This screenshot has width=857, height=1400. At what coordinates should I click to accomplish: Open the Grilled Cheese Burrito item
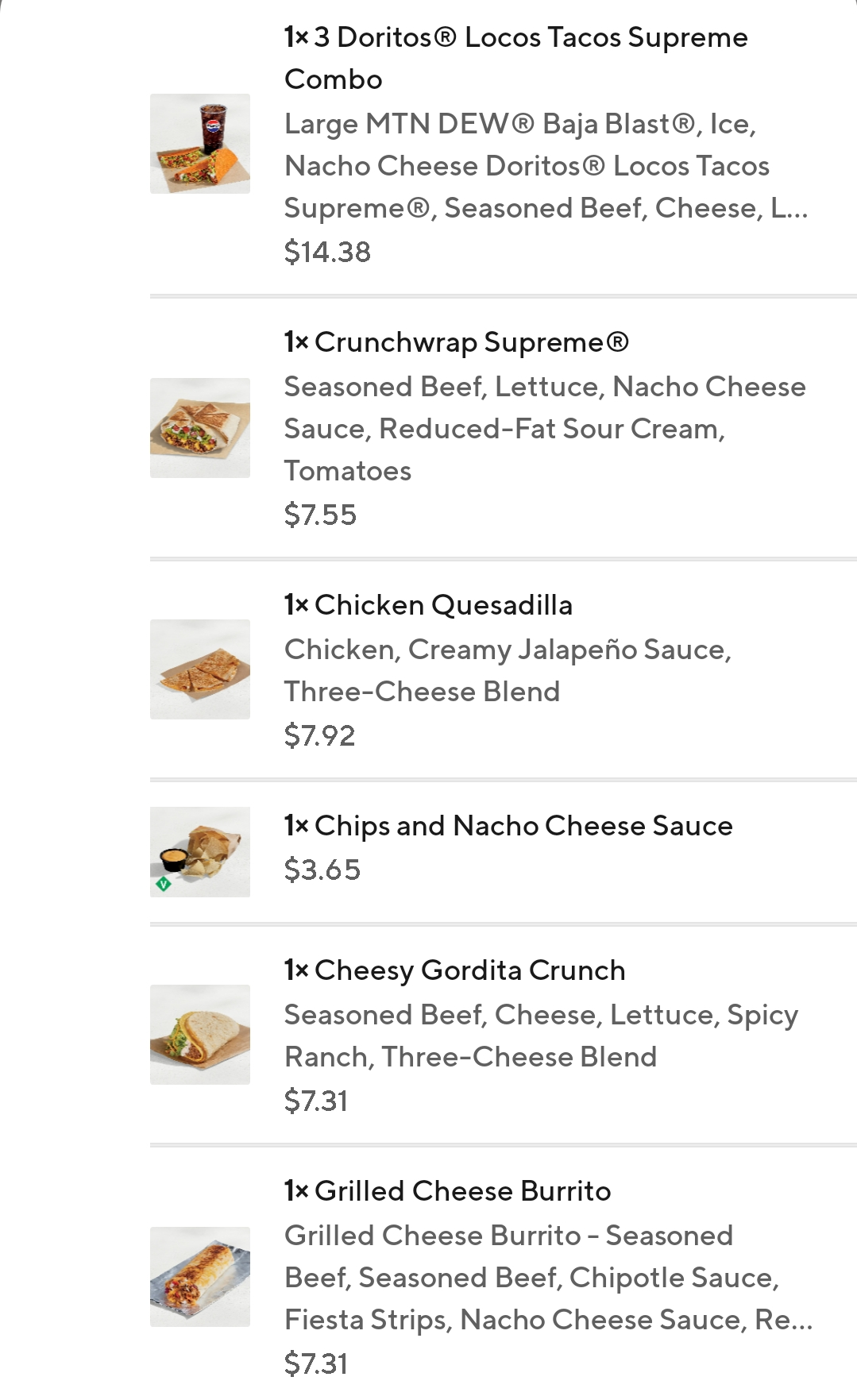463,1191
